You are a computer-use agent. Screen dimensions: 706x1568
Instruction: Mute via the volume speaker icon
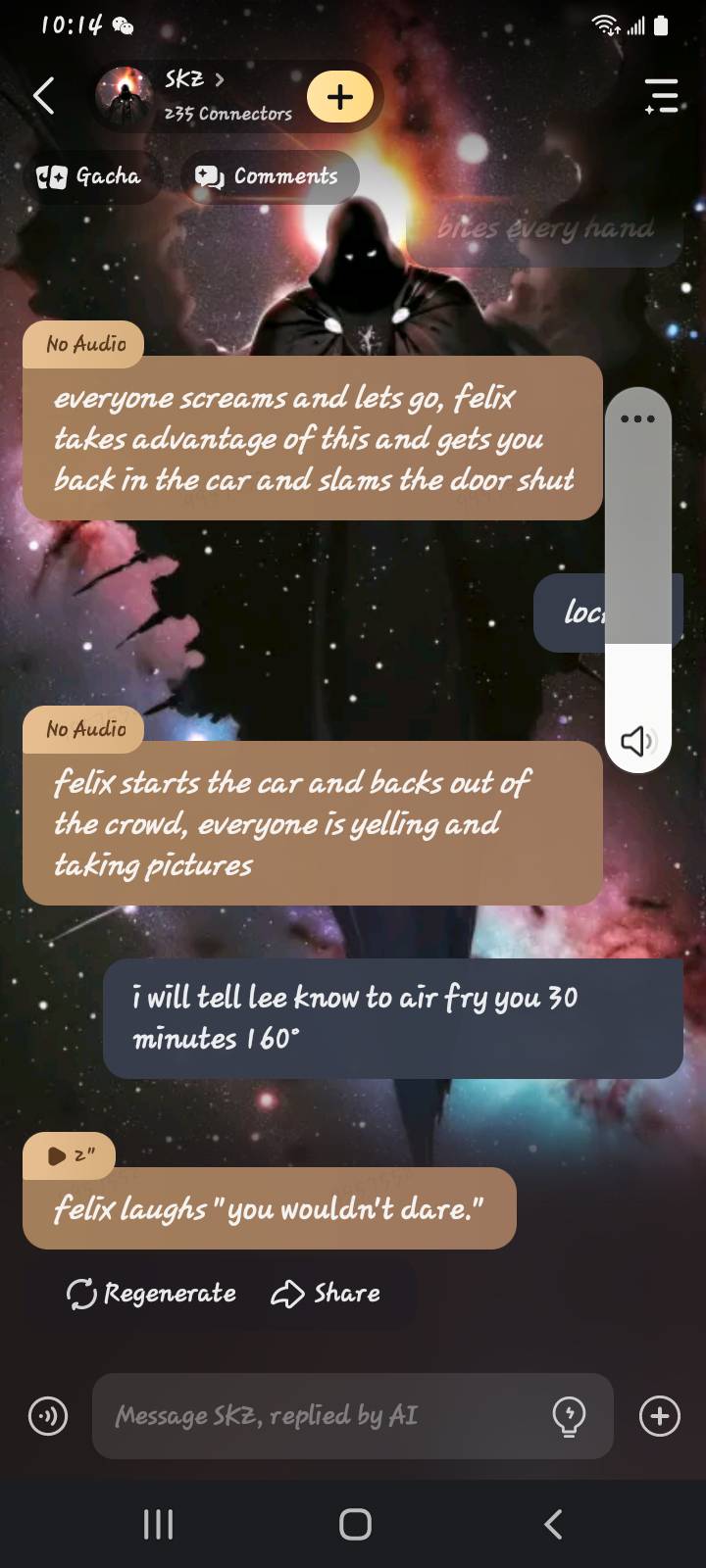coord(637,741)
